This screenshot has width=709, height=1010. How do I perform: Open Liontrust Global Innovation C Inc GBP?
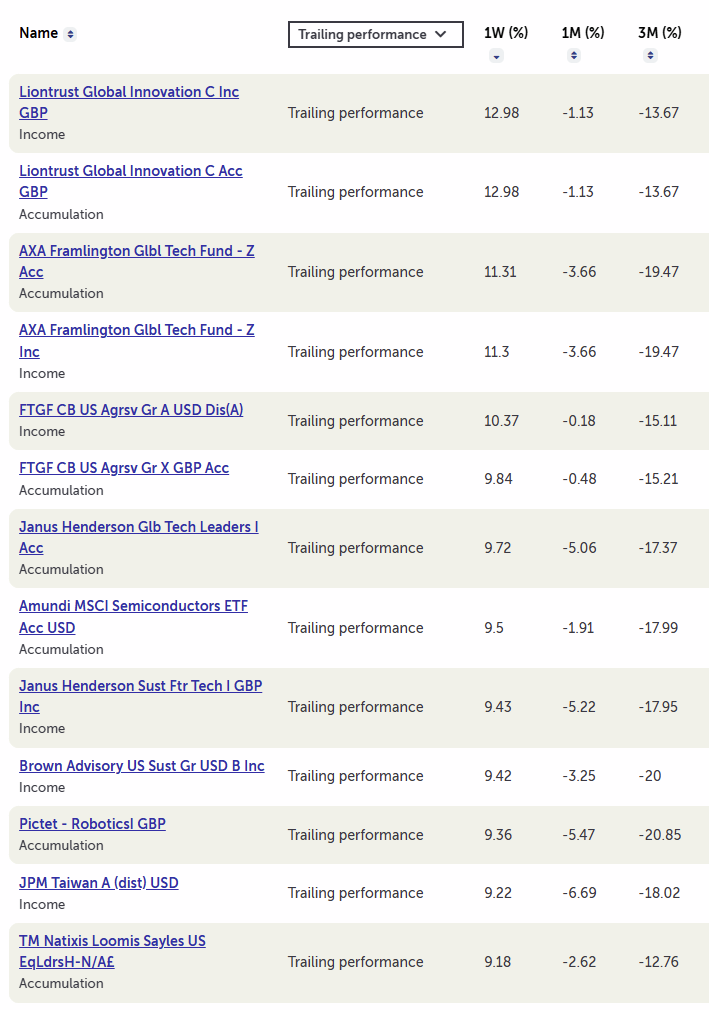129,92
